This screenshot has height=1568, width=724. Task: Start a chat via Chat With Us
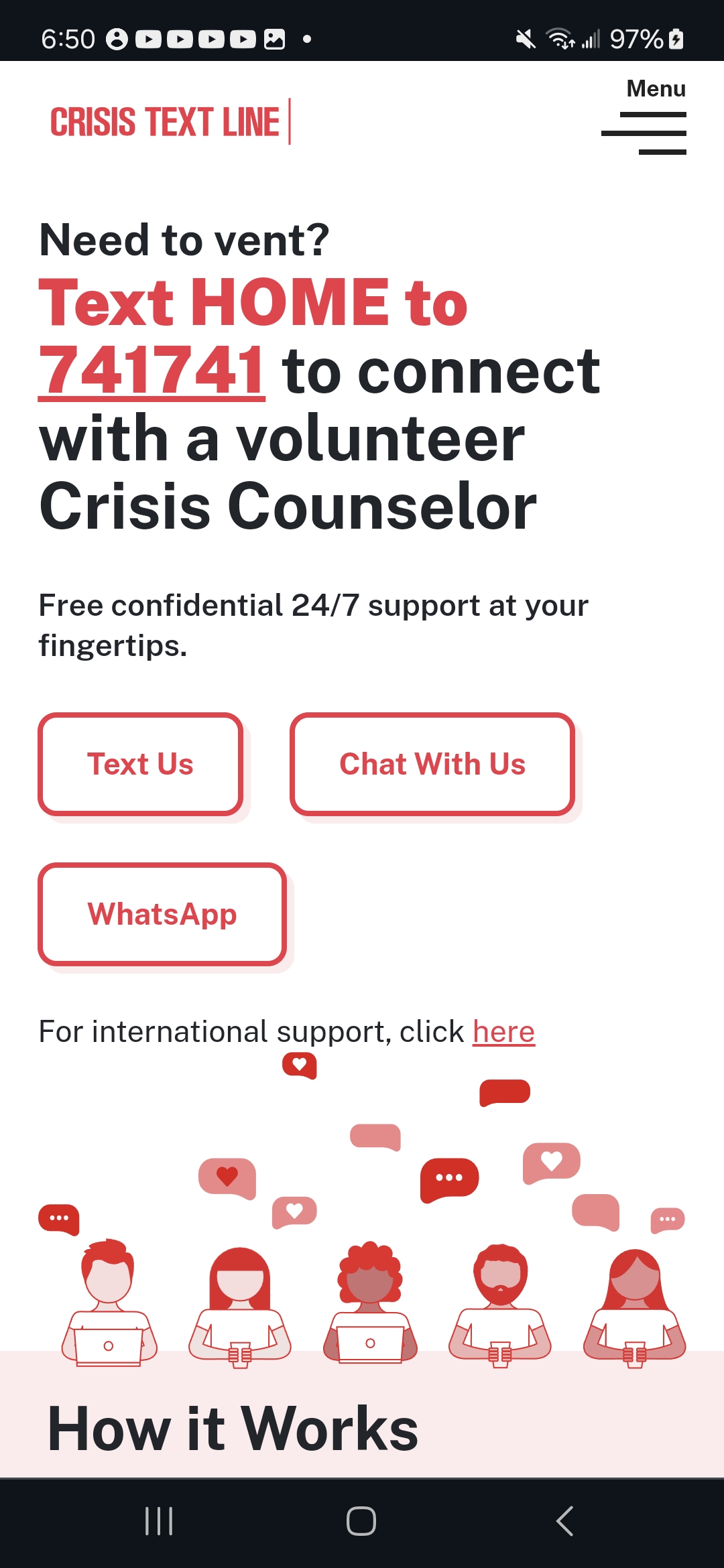(x=432, y=764)
